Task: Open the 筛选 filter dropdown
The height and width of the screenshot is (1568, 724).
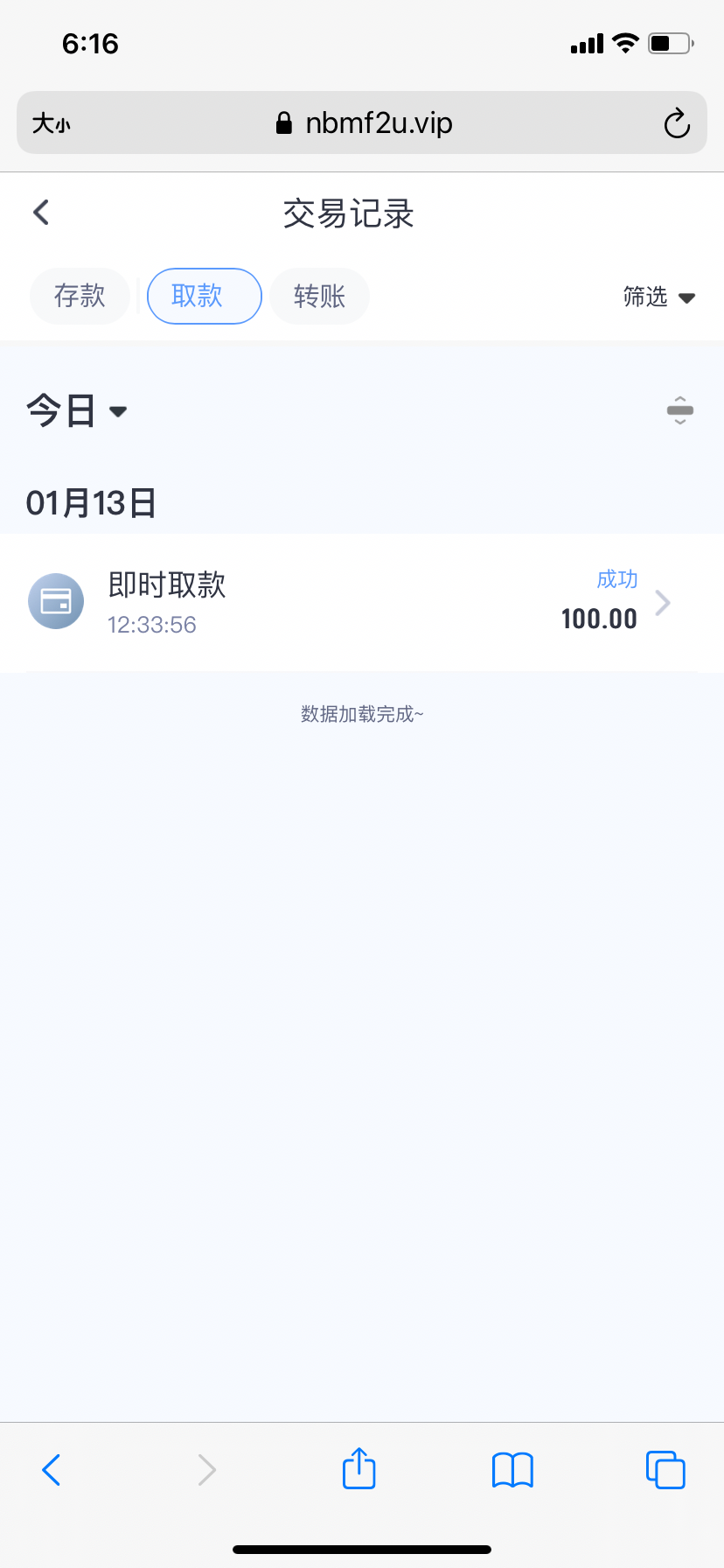Action: [x=658, y=297]
